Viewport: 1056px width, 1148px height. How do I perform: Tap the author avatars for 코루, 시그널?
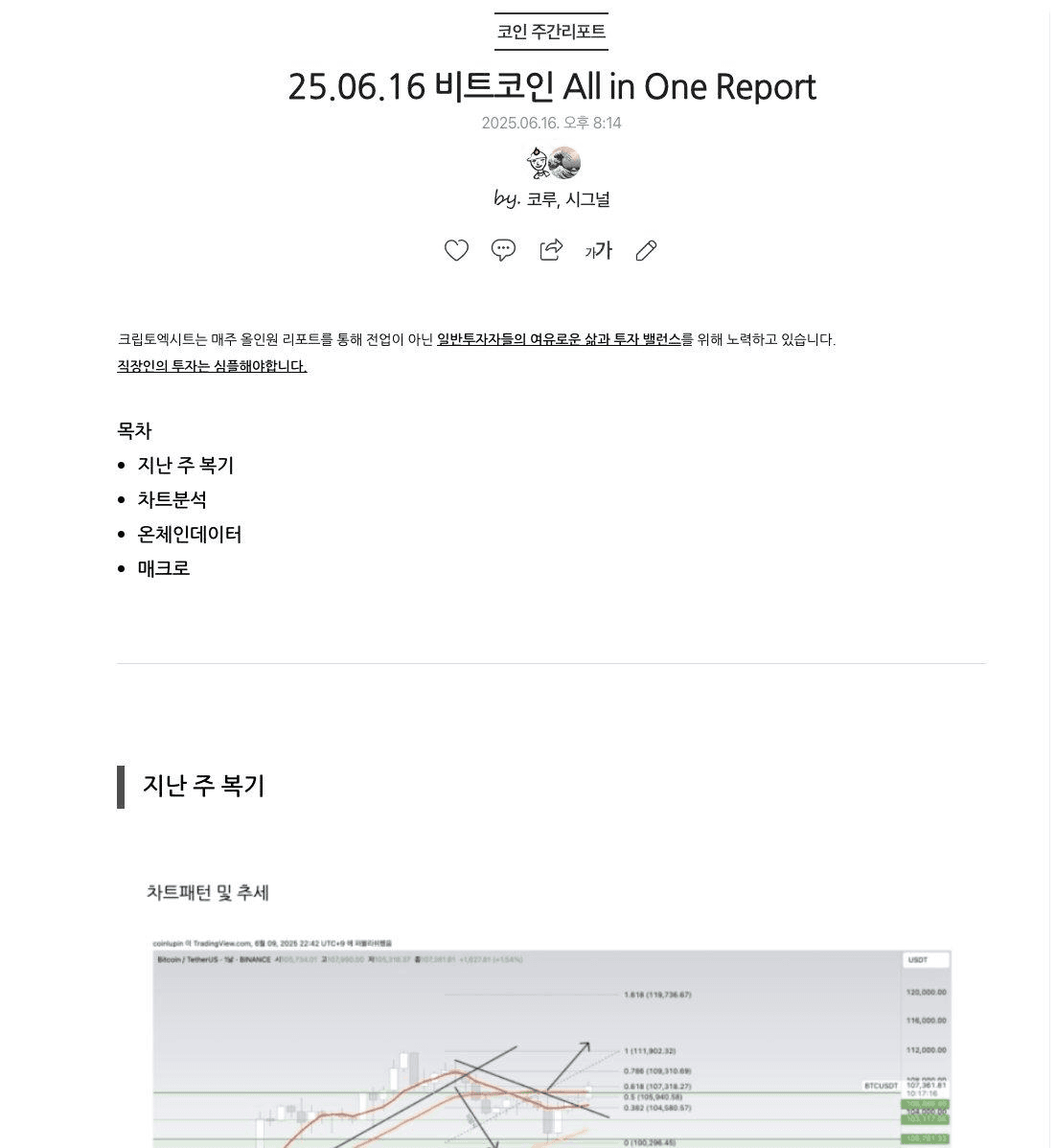point(553,164)
